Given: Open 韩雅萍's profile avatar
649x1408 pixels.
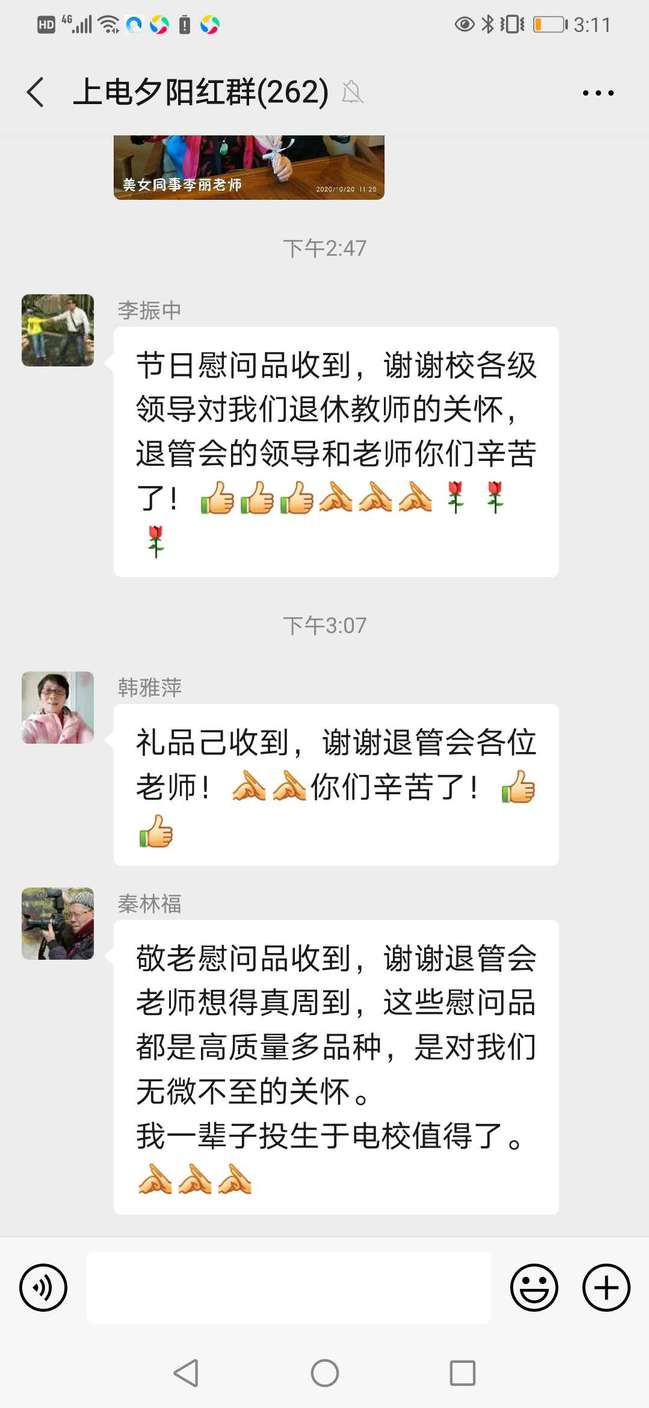Looking at the screenshot, I should [x=58, y=708].
